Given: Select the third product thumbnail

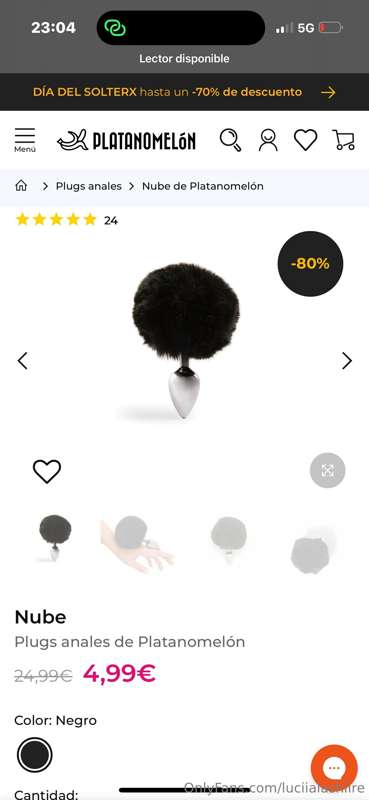Looking at the screenshot, I should pos(229,539).
